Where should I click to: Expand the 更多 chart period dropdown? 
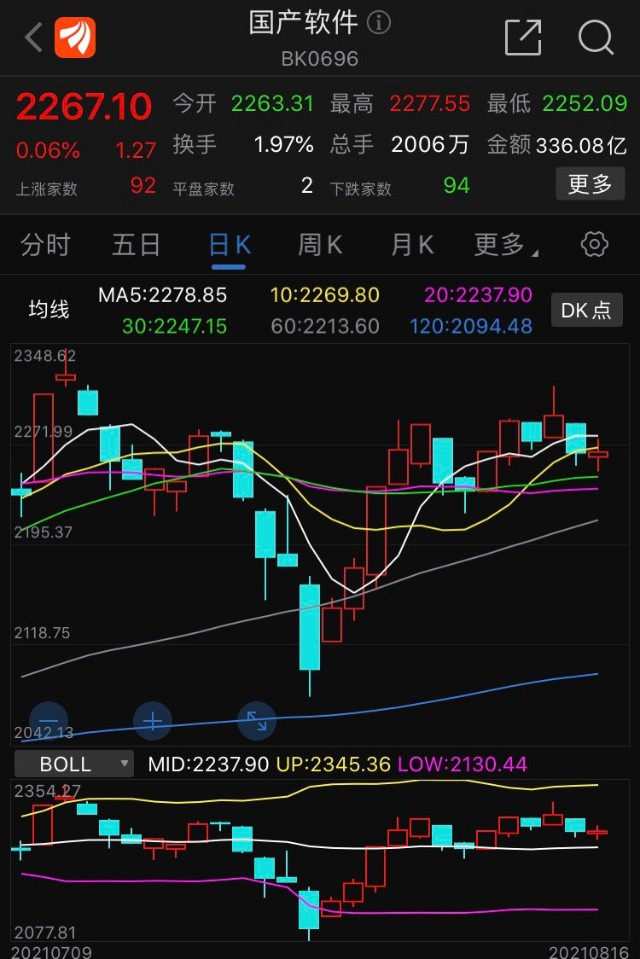pyautogui.click(x=504, y=244)
